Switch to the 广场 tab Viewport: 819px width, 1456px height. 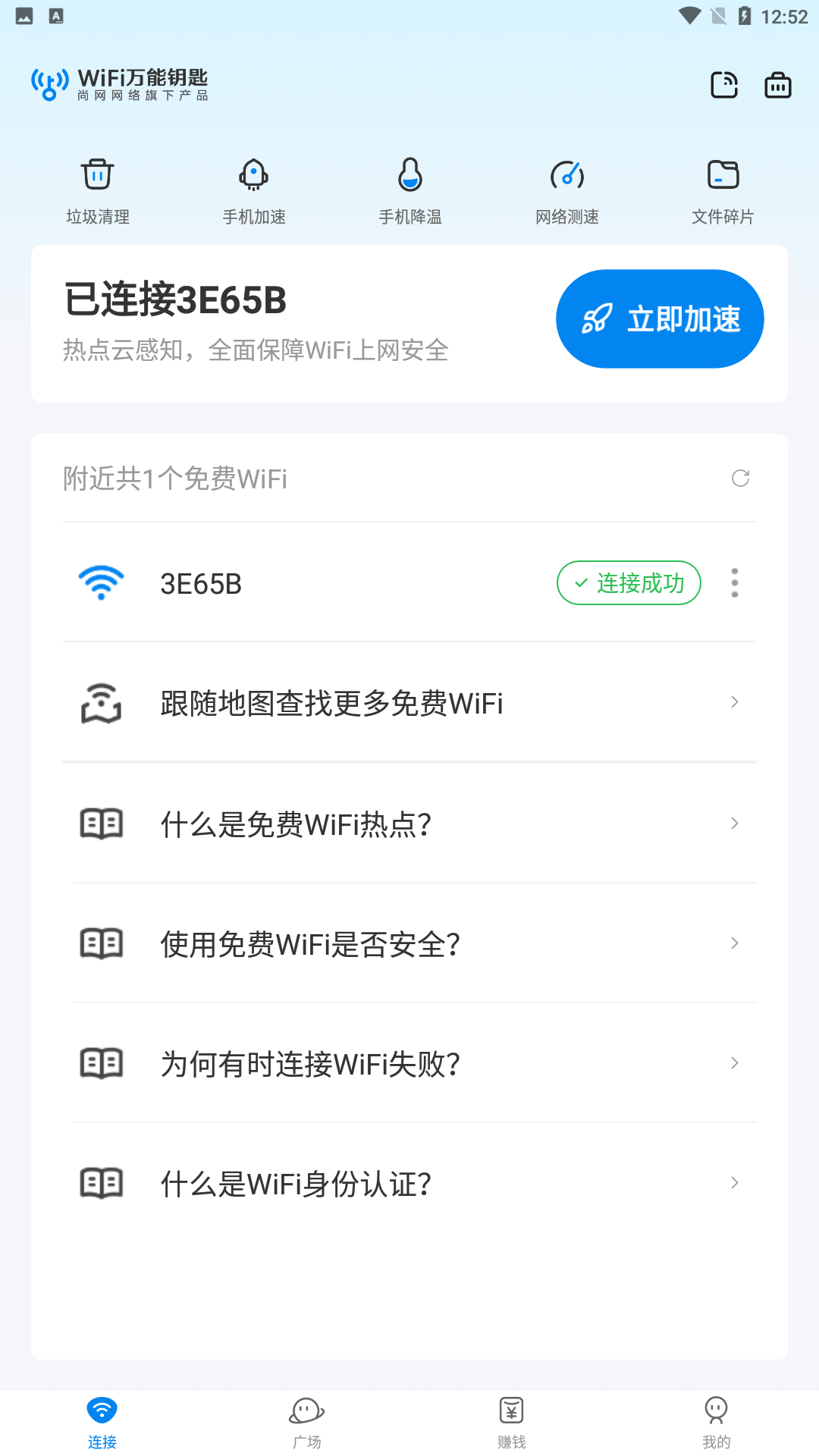click(x=307, y=1422)
